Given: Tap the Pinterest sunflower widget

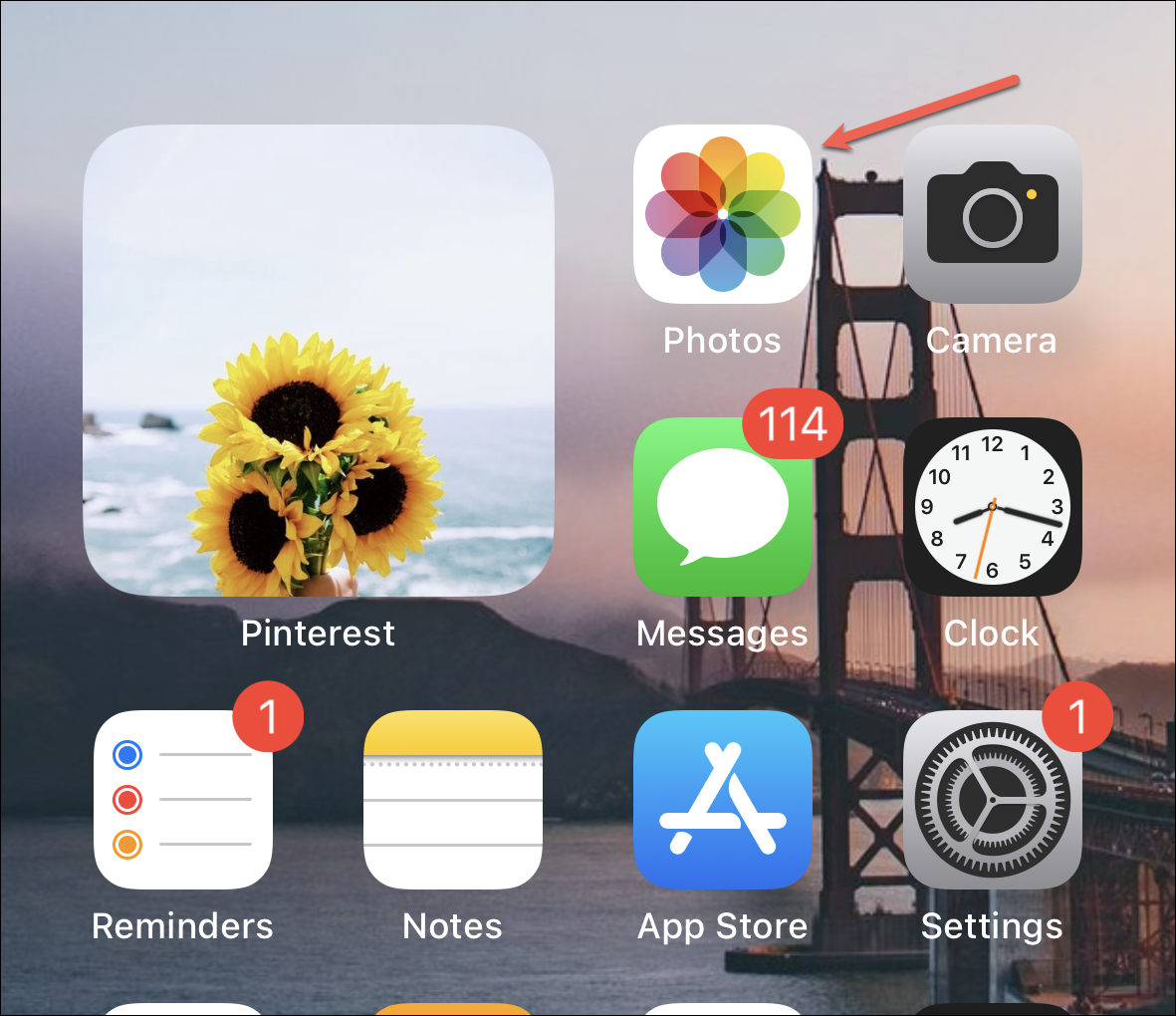Looking at the screenshot, I should tap(319, 361).
